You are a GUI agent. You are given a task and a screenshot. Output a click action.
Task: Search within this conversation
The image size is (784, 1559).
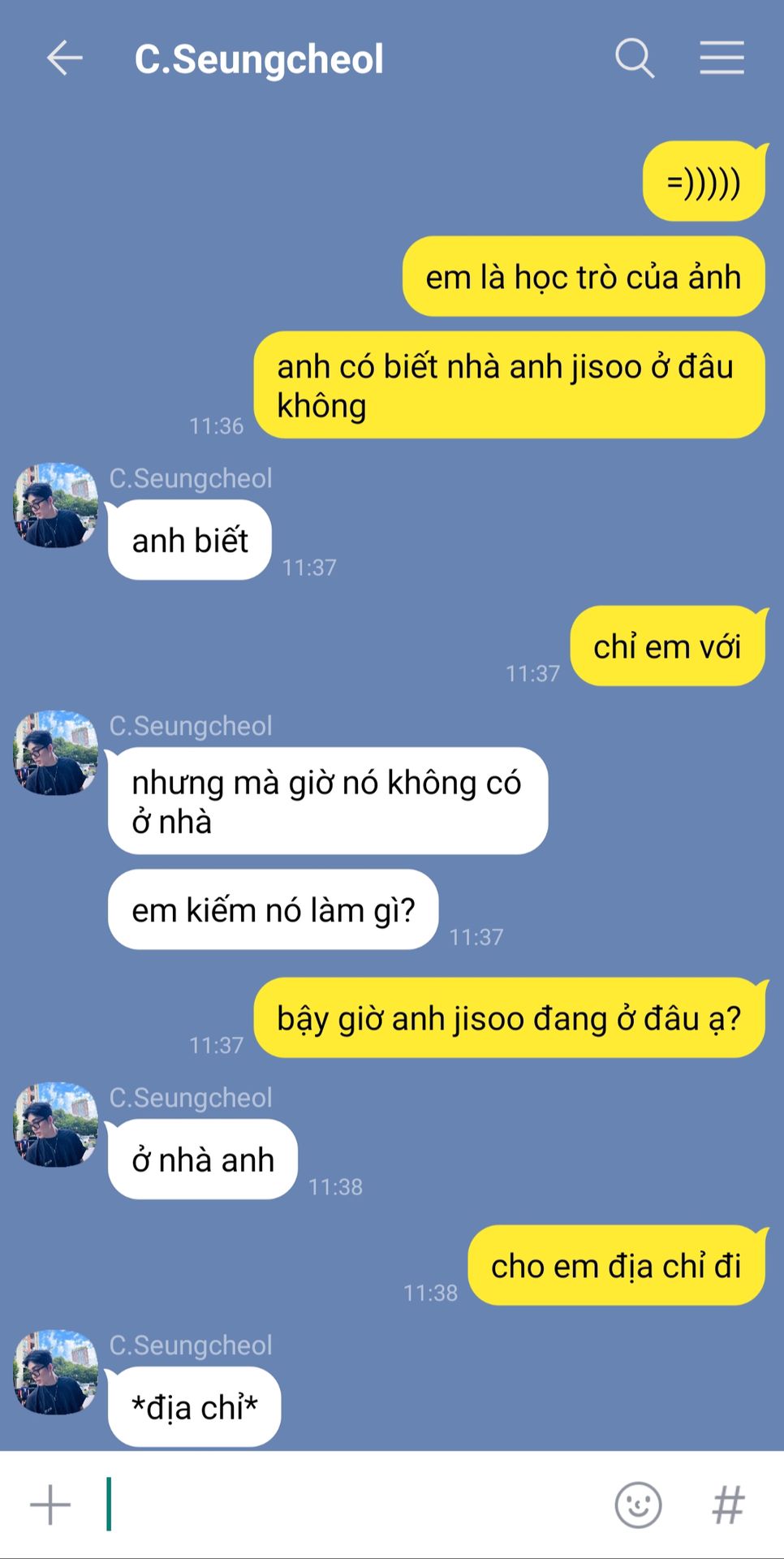(x=635, y=58)
